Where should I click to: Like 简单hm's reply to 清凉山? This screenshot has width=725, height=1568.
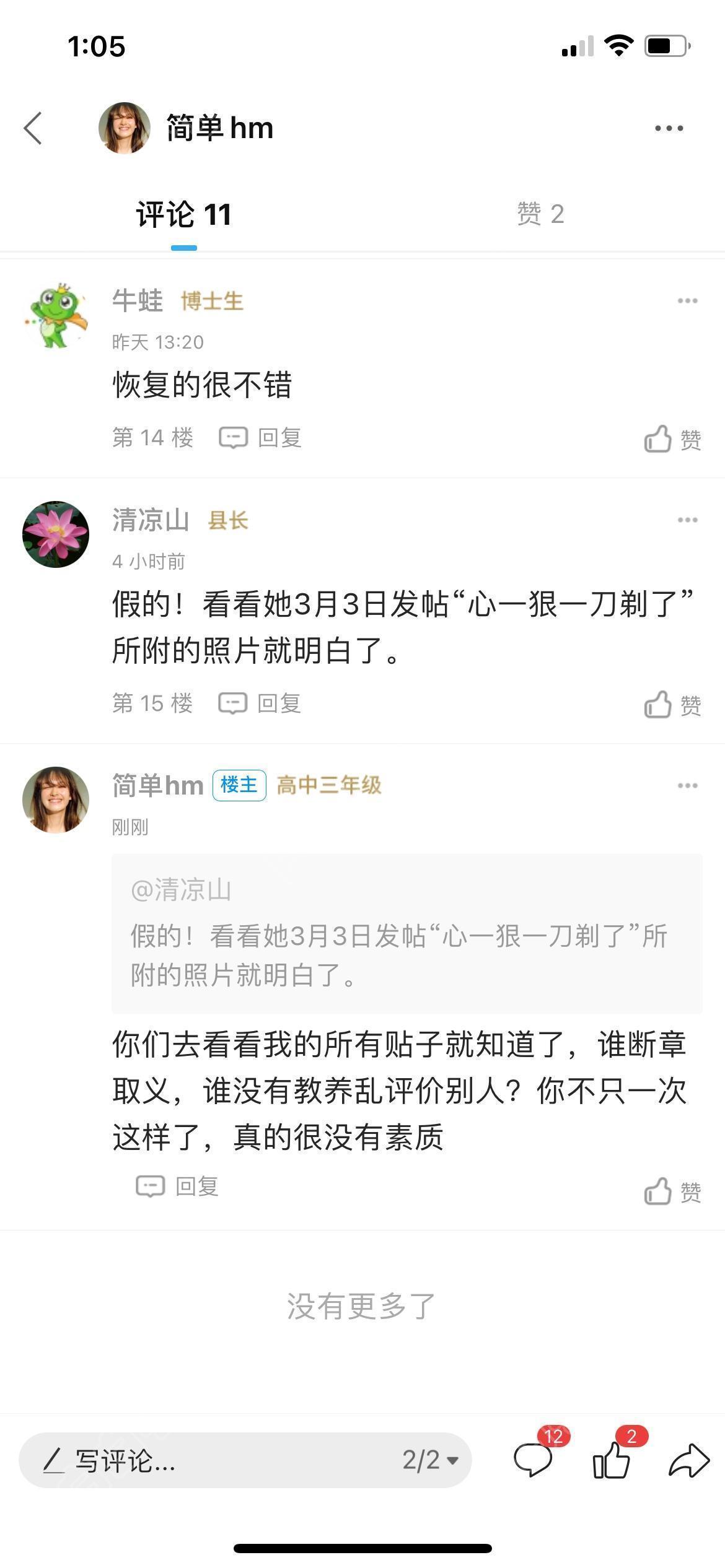point(672,1191)
